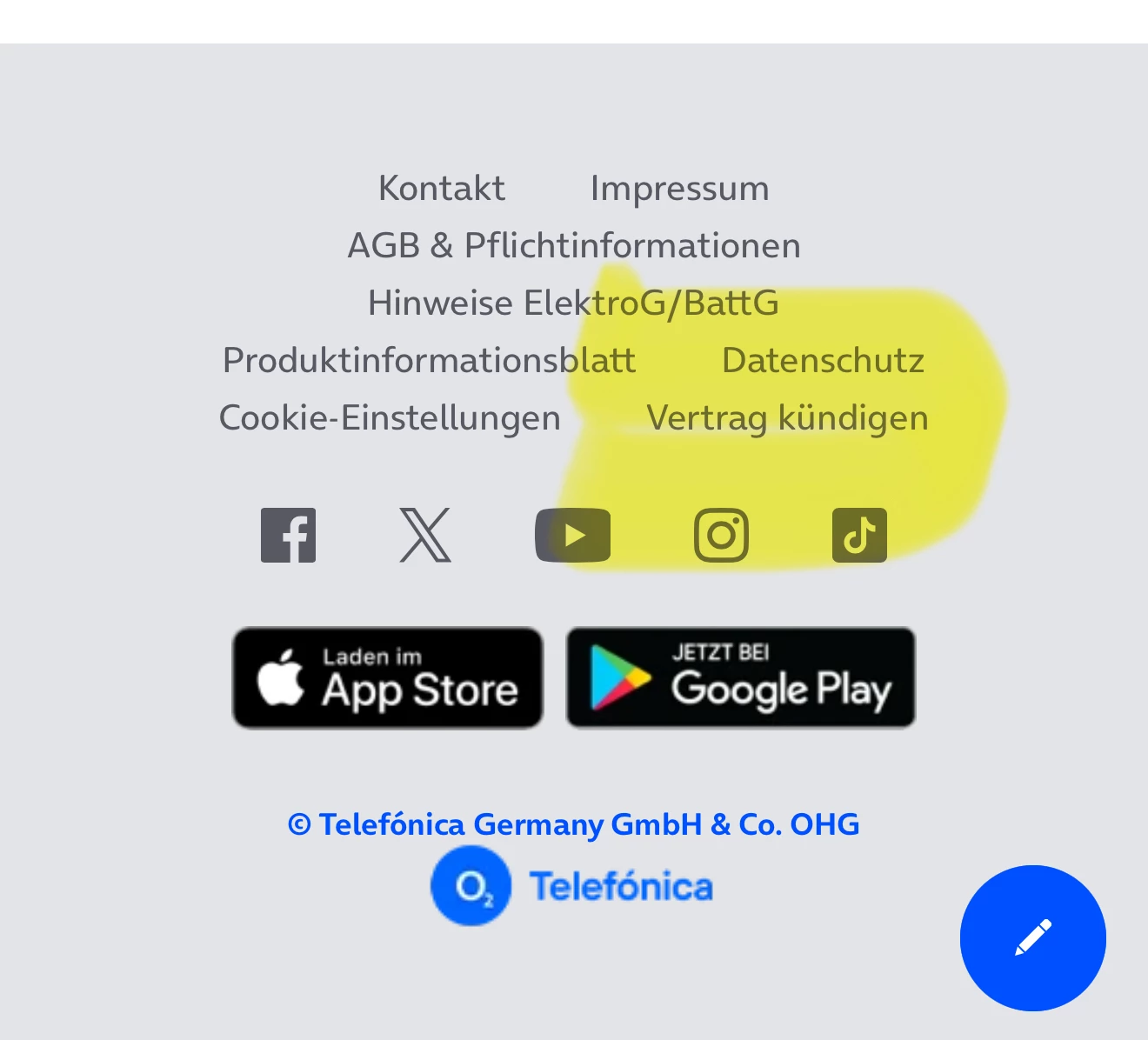Open AGB & Pflichtinformationen

click(574, 246)
